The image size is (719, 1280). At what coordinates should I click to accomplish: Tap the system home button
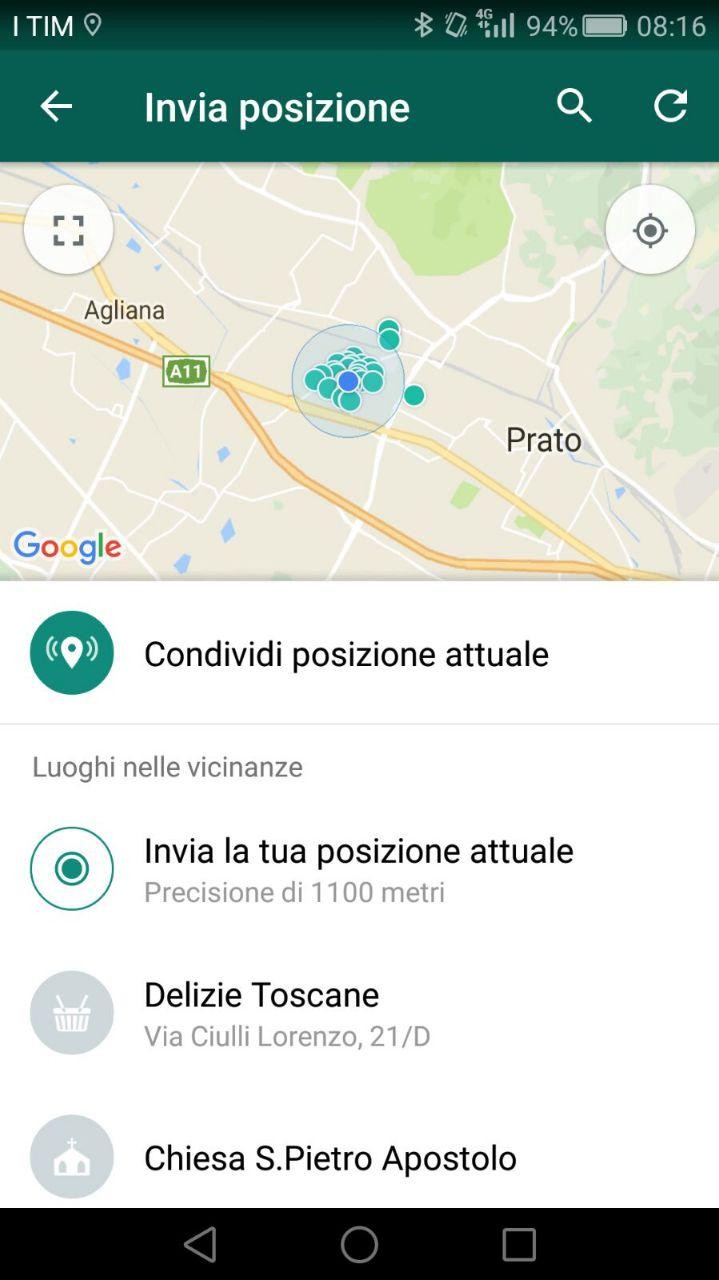(x=359, y=1244)
